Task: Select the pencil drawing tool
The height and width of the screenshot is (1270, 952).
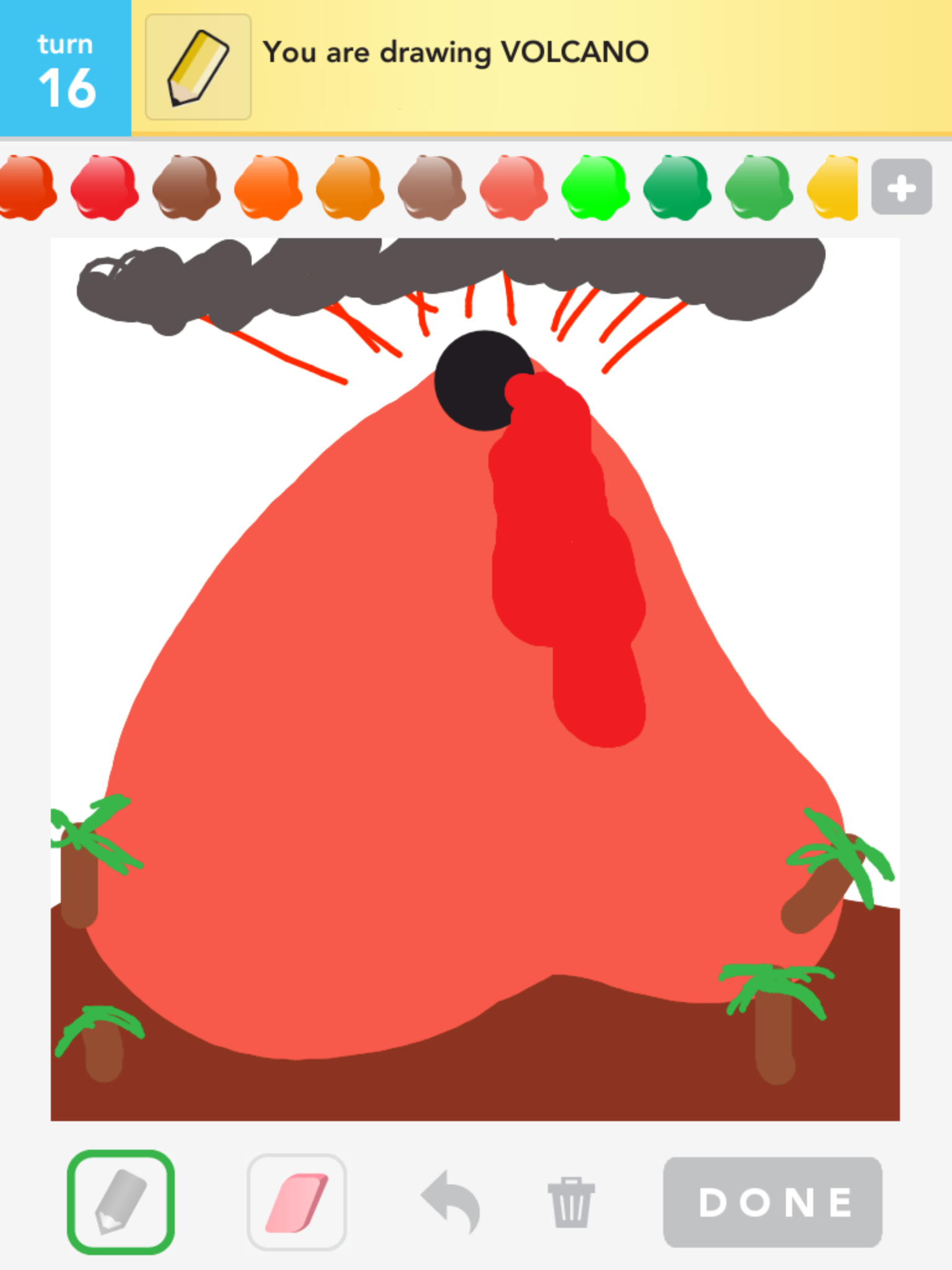Action: [121, 1202]
